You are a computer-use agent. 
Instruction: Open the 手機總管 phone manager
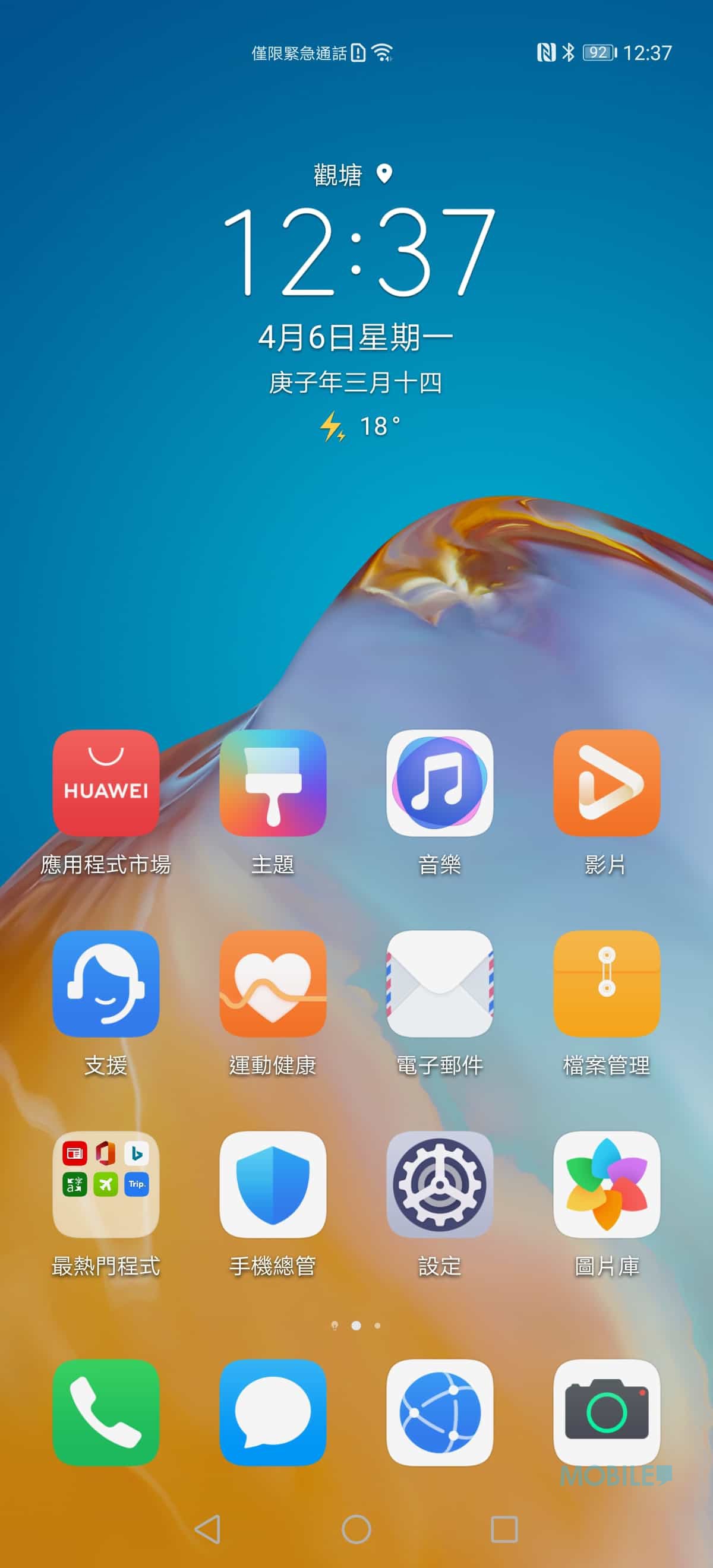click(273, 1184)
